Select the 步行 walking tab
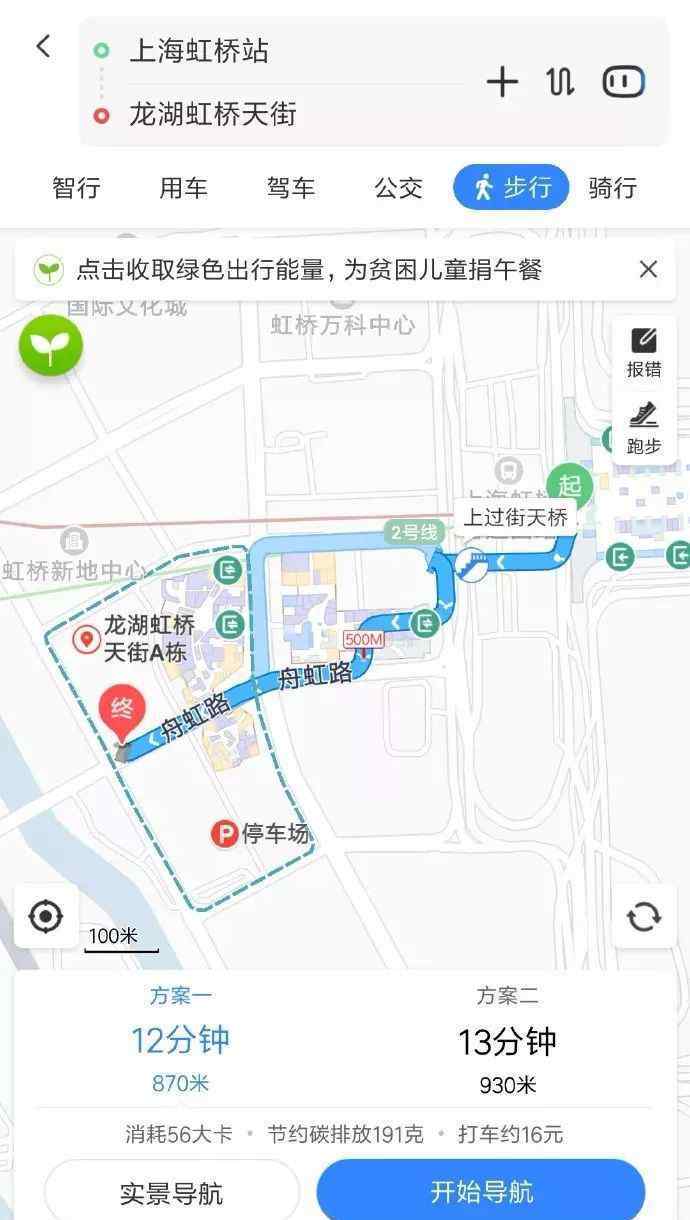 tap(511, 188)
